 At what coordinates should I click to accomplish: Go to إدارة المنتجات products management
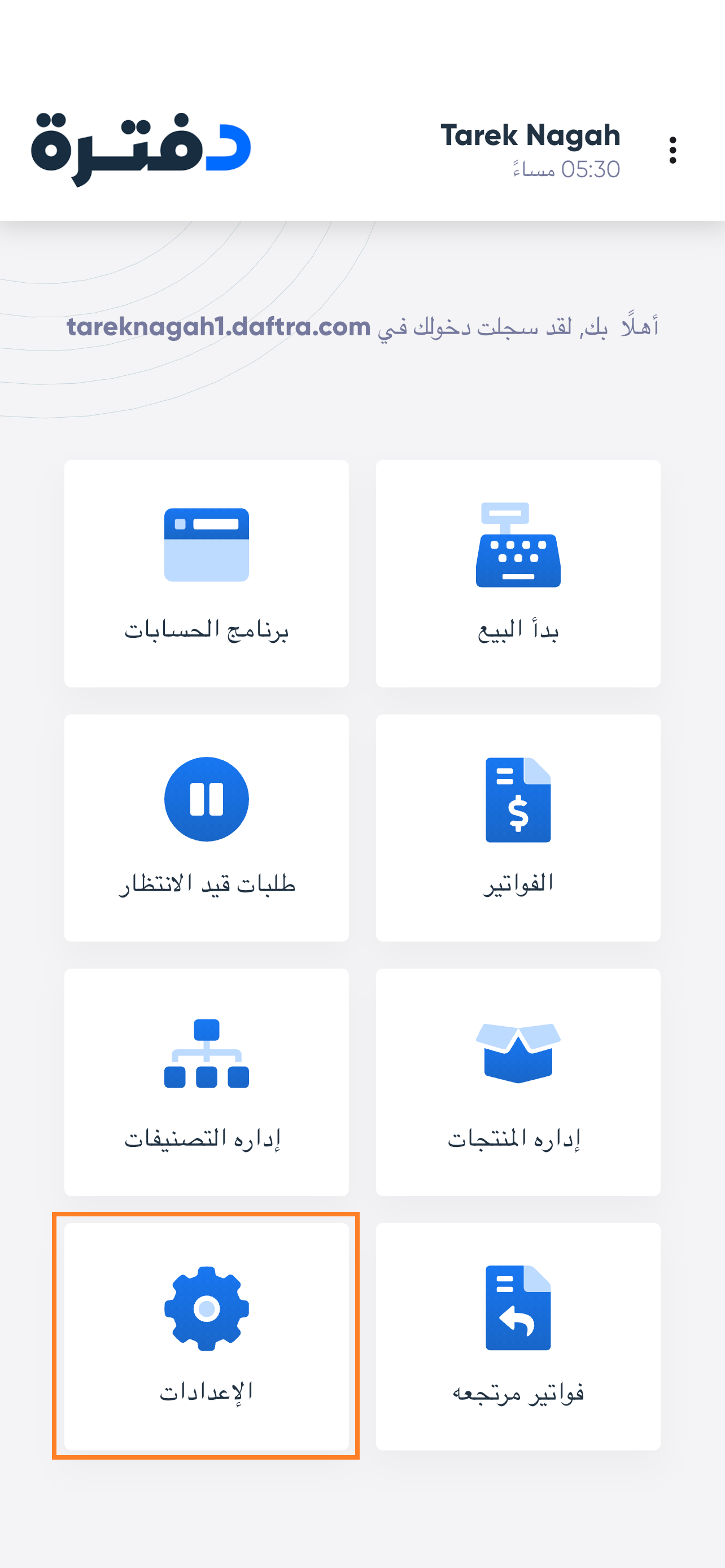518,1082
